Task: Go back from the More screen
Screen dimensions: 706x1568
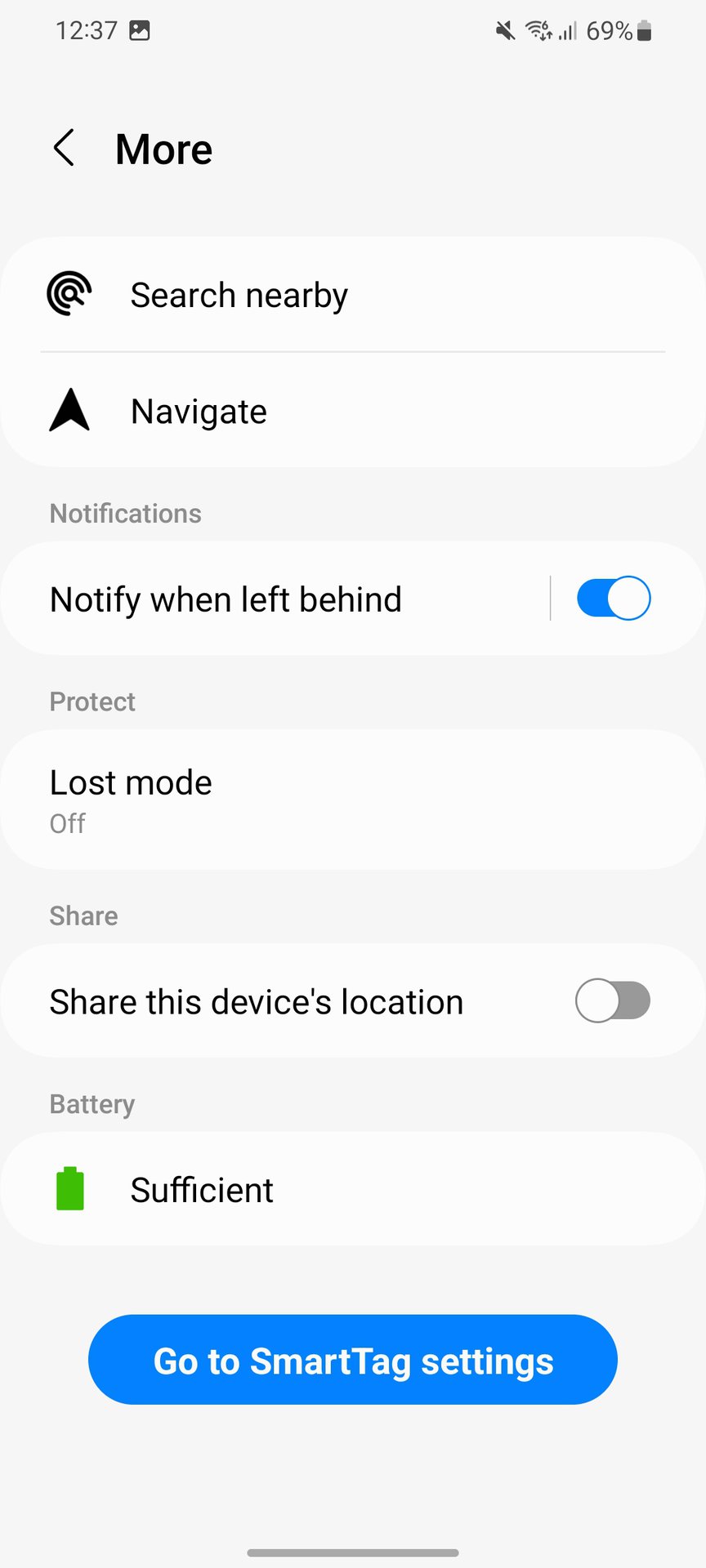Action: pos(64,149)
